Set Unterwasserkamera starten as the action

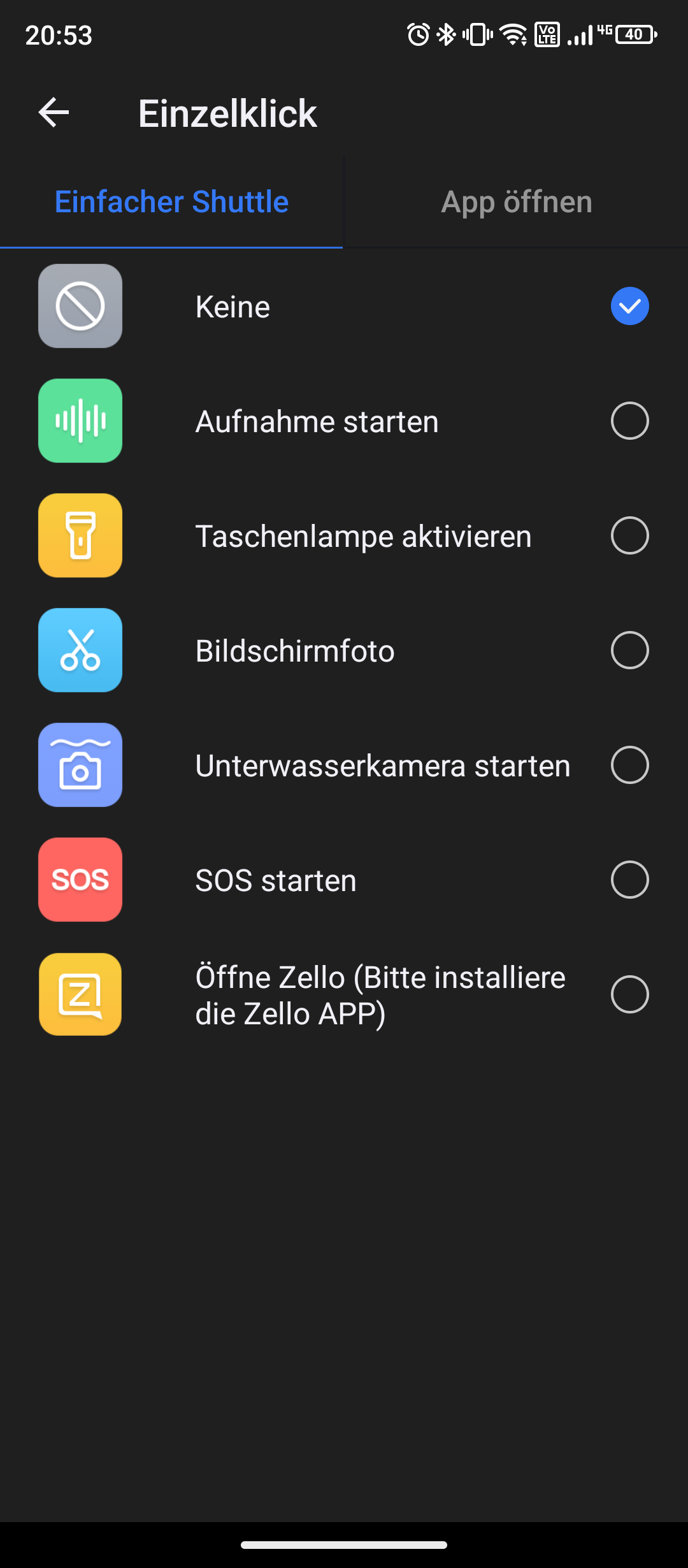[629, 766]
